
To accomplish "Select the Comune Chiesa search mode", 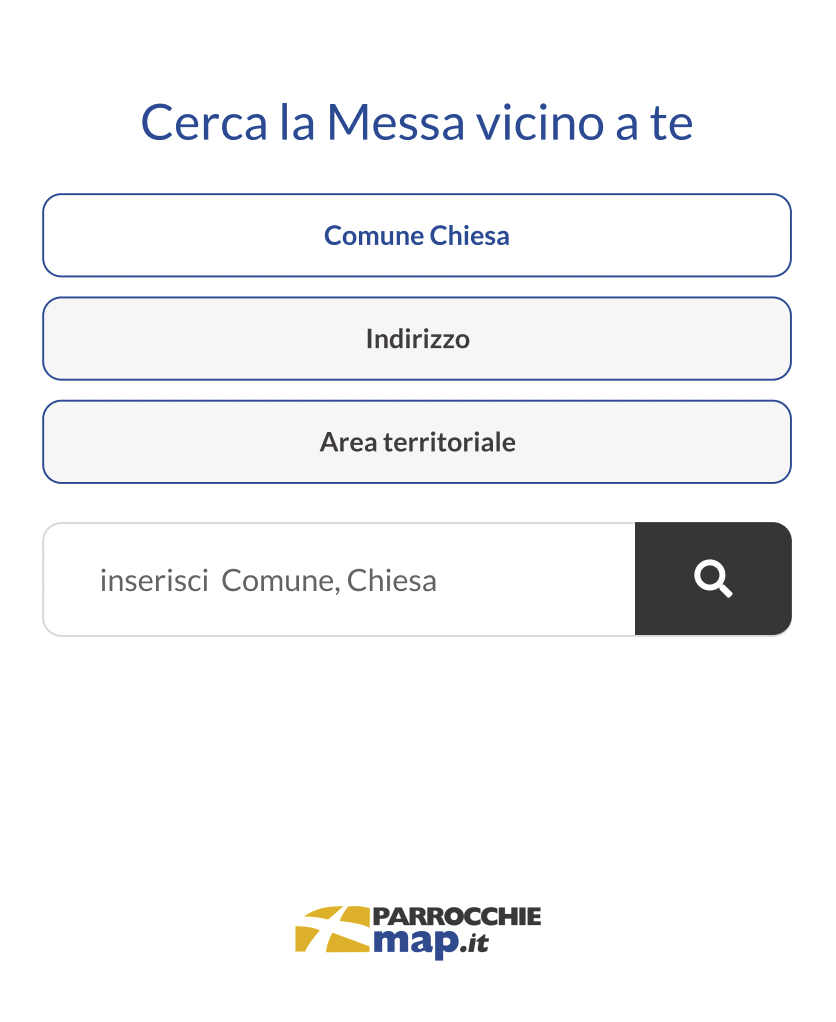I will tap(417, 236).
